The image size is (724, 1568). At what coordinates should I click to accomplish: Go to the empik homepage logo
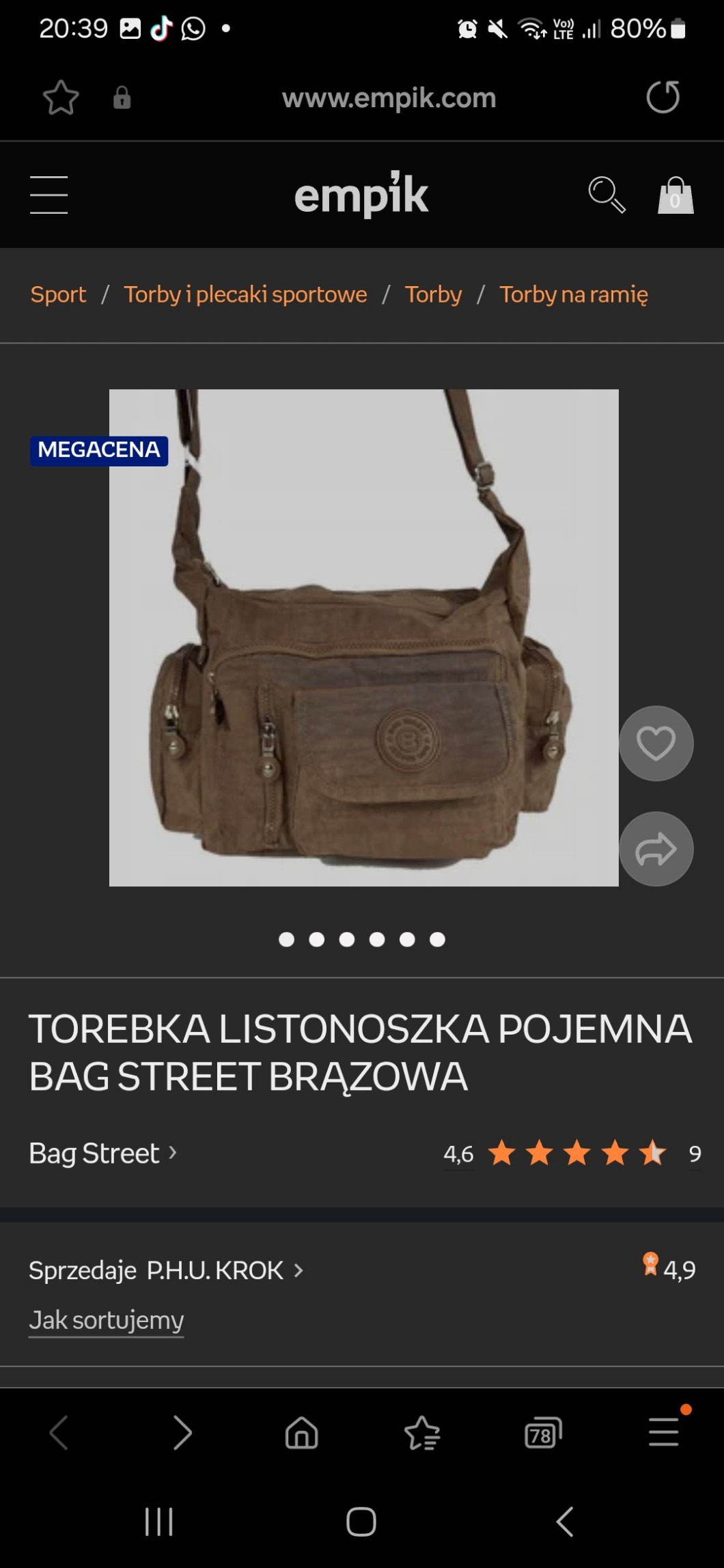[x=361, y=195]
